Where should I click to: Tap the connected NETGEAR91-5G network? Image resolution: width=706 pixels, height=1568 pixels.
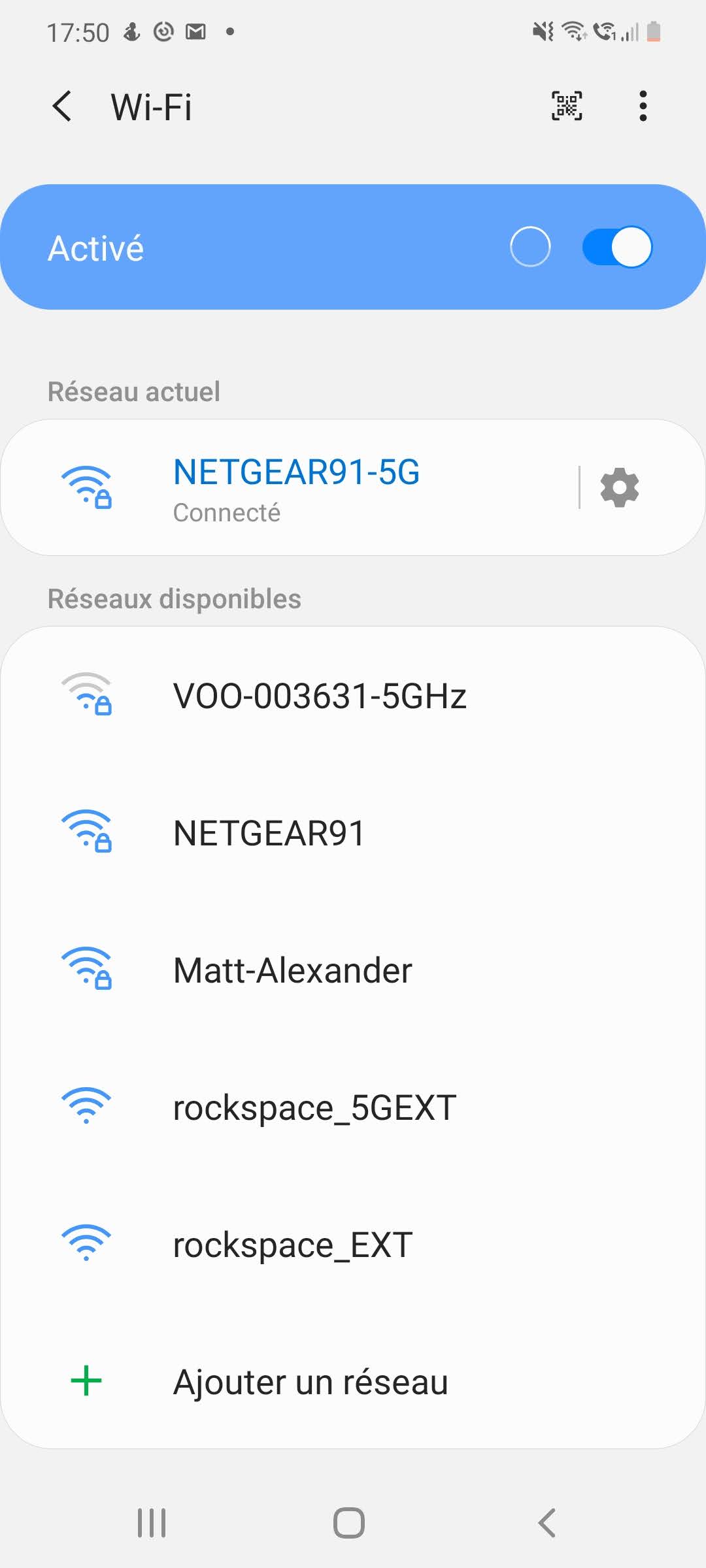(296, 487)
